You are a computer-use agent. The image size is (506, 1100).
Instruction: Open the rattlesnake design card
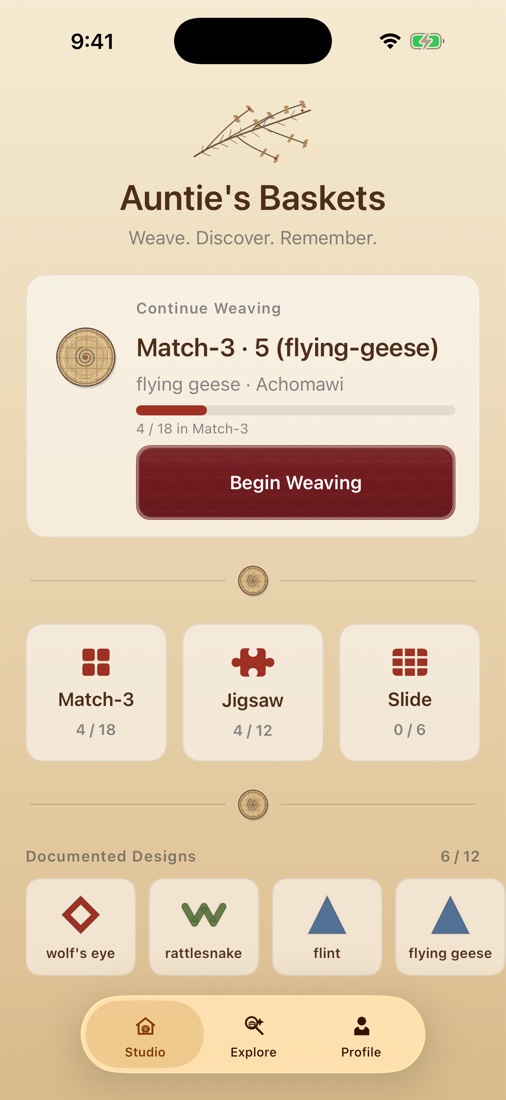(x=204, y=927)
